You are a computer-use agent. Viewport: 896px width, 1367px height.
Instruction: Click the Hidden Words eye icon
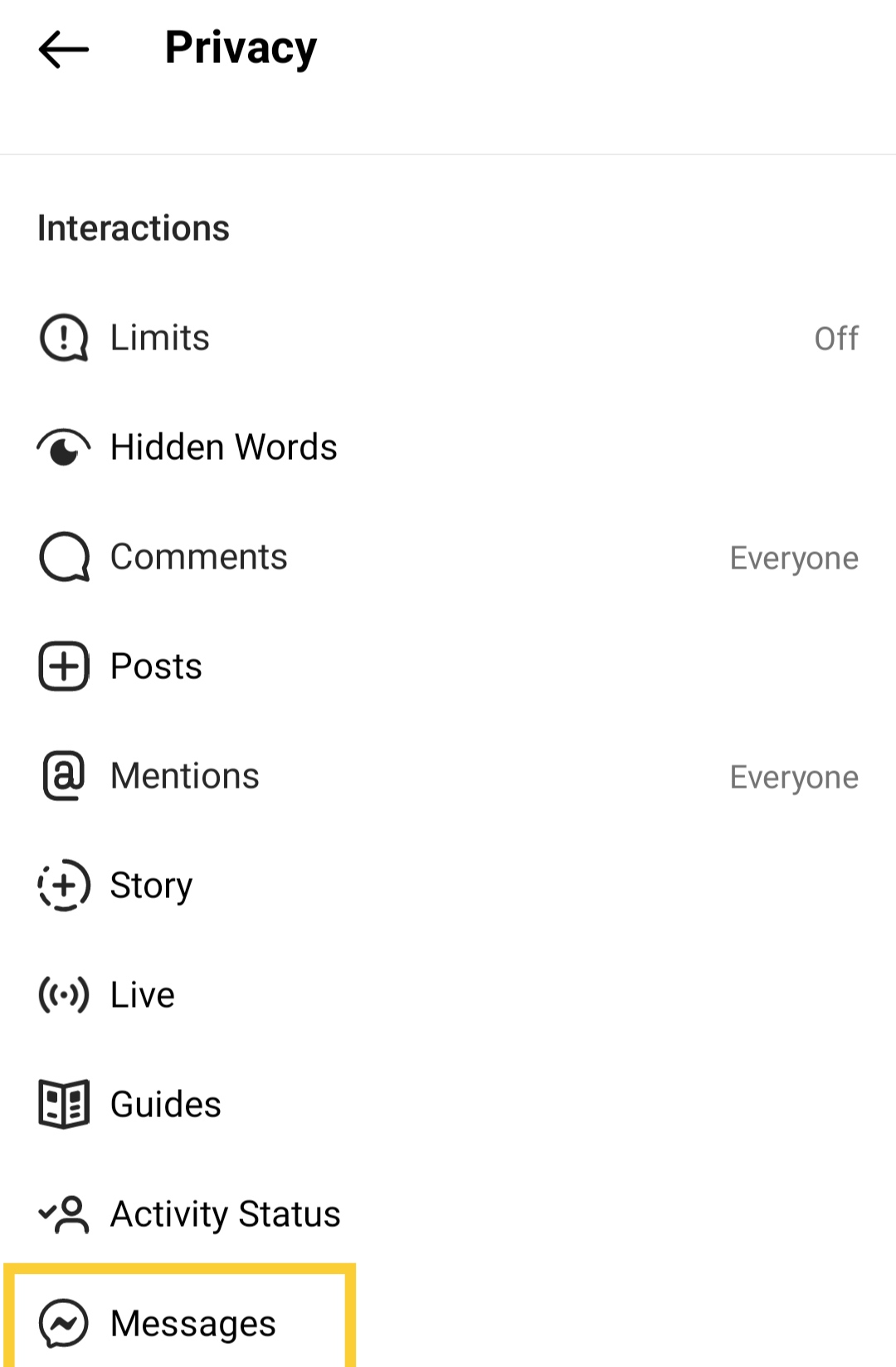[63, 447]
